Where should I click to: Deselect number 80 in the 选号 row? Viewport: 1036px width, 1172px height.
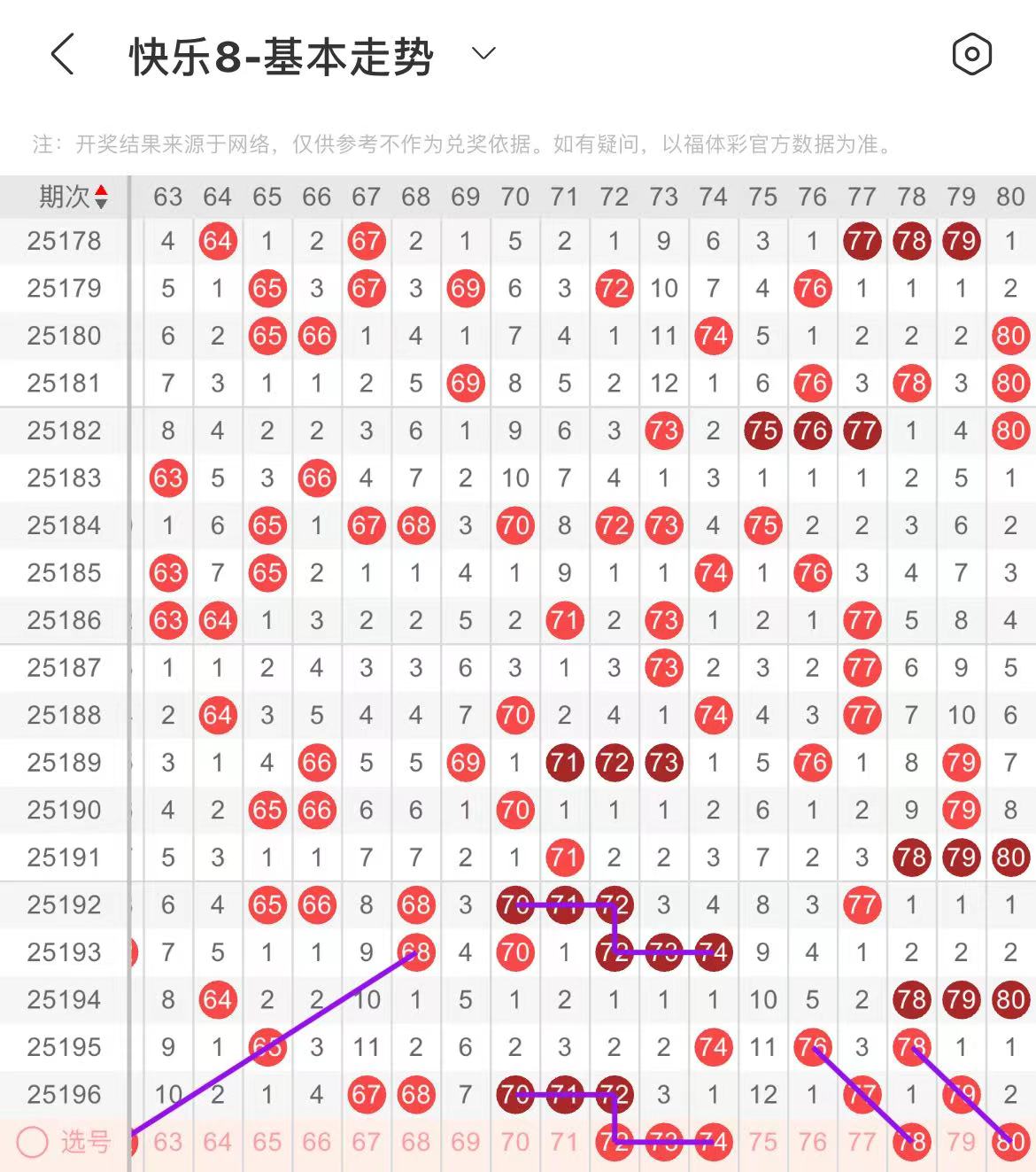coord(1010,1142)
